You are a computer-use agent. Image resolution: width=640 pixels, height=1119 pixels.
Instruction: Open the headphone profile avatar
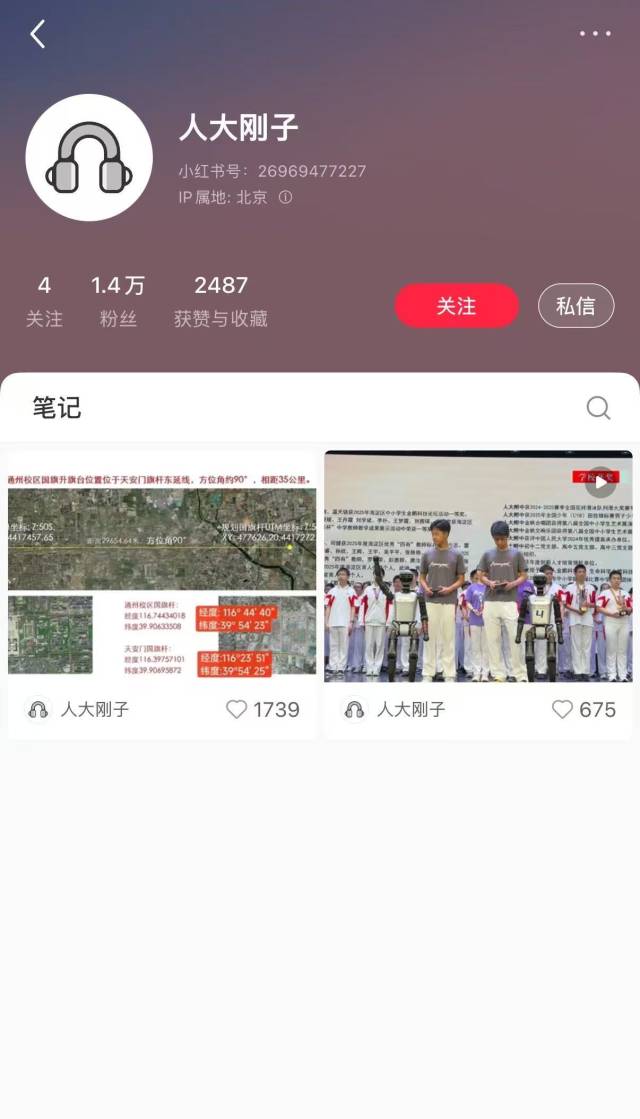89,158
